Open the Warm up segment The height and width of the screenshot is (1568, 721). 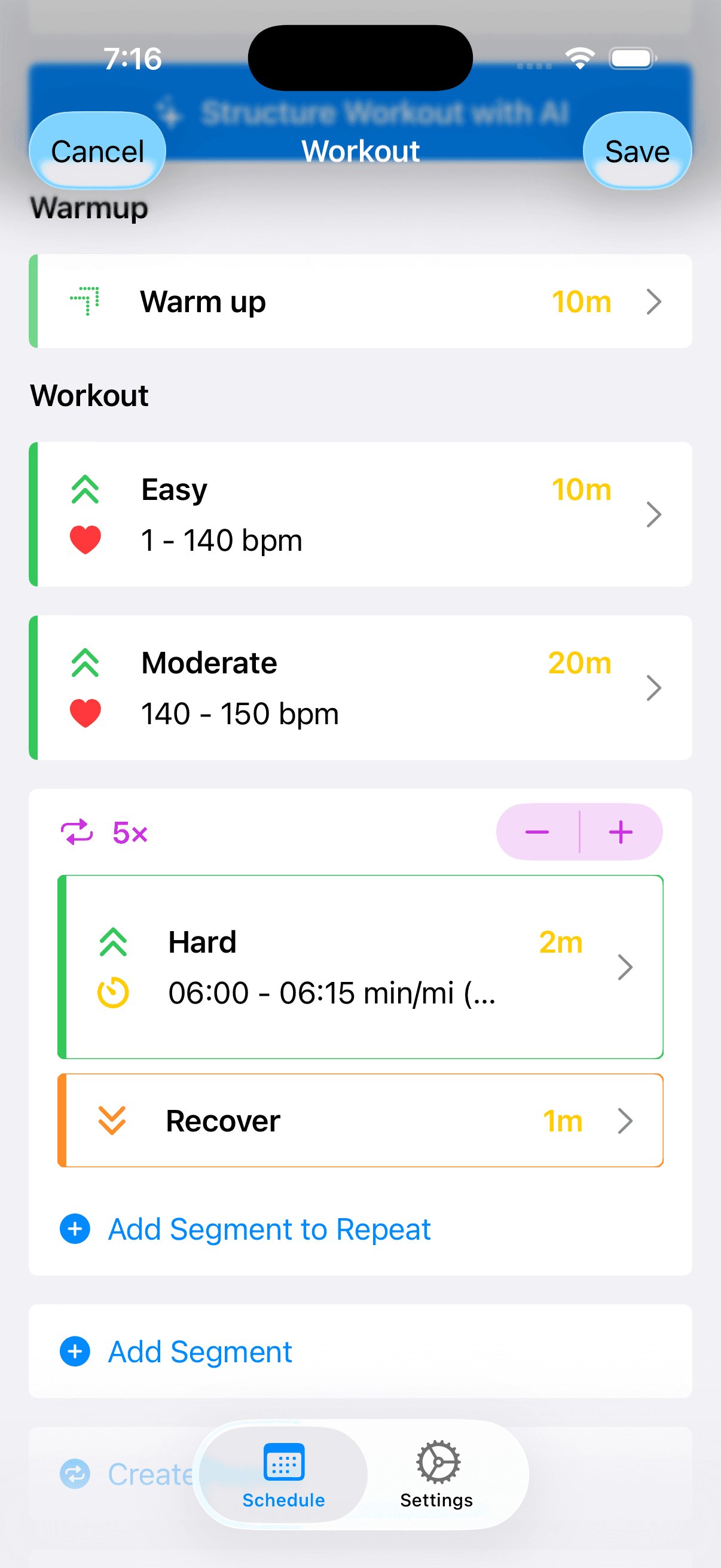pos(360,301)
